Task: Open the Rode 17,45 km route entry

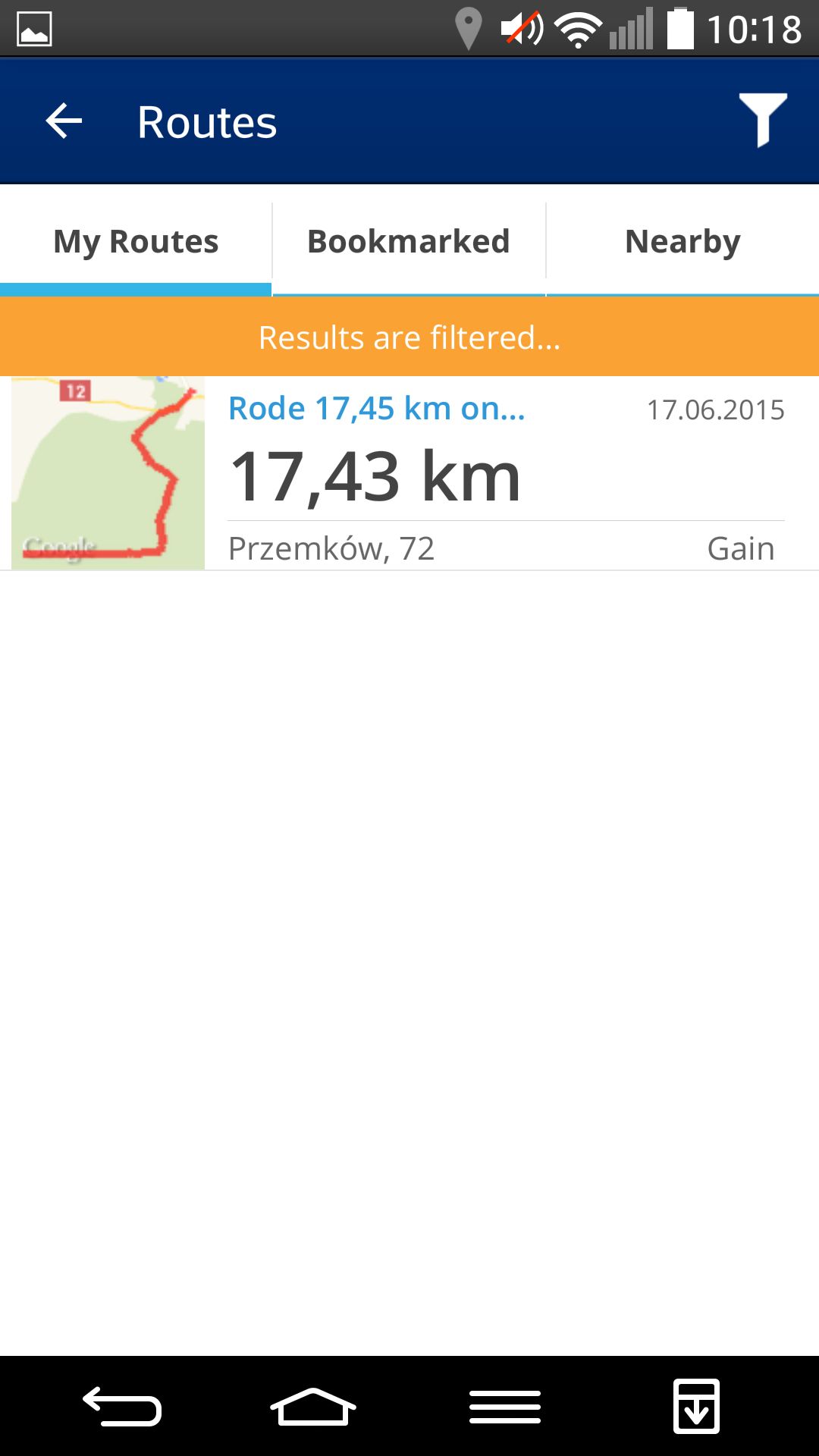Action: click(x=409, y=473)
